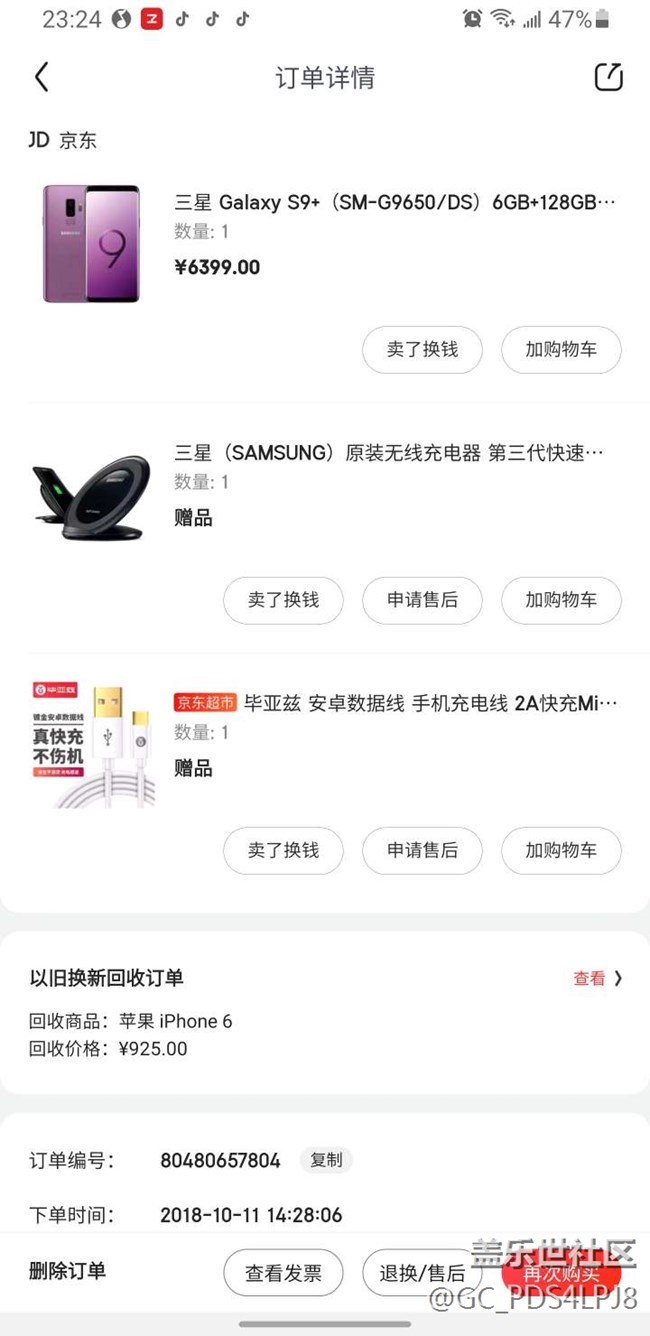The height and width of the screenshot is (1336, 650).
Task: Add the wireless charger to cart
Action: 561,600
